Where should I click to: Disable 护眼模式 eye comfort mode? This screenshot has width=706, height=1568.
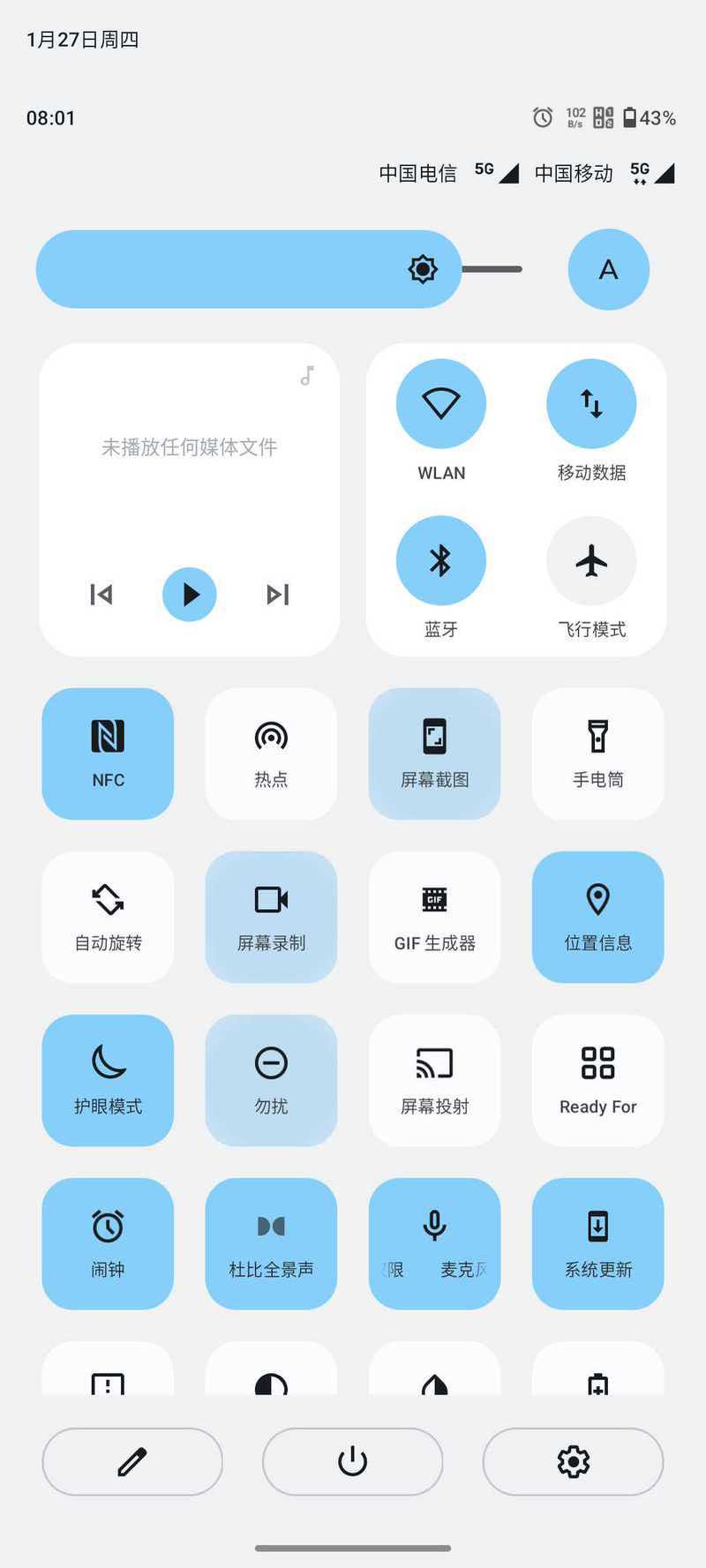pos(108,1080)
